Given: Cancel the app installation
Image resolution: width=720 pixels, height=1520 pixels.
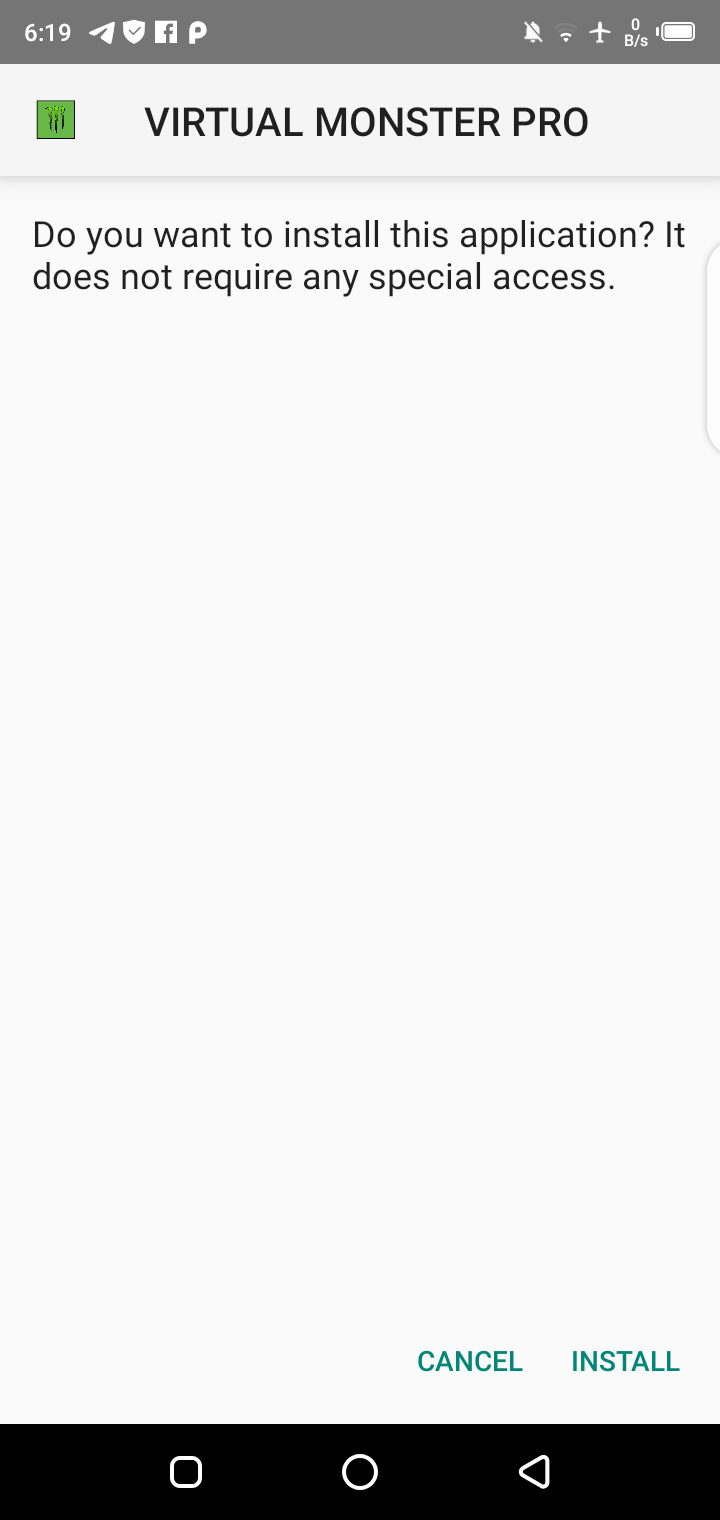Looking at the screenshot, I should tap(469, 1361).
